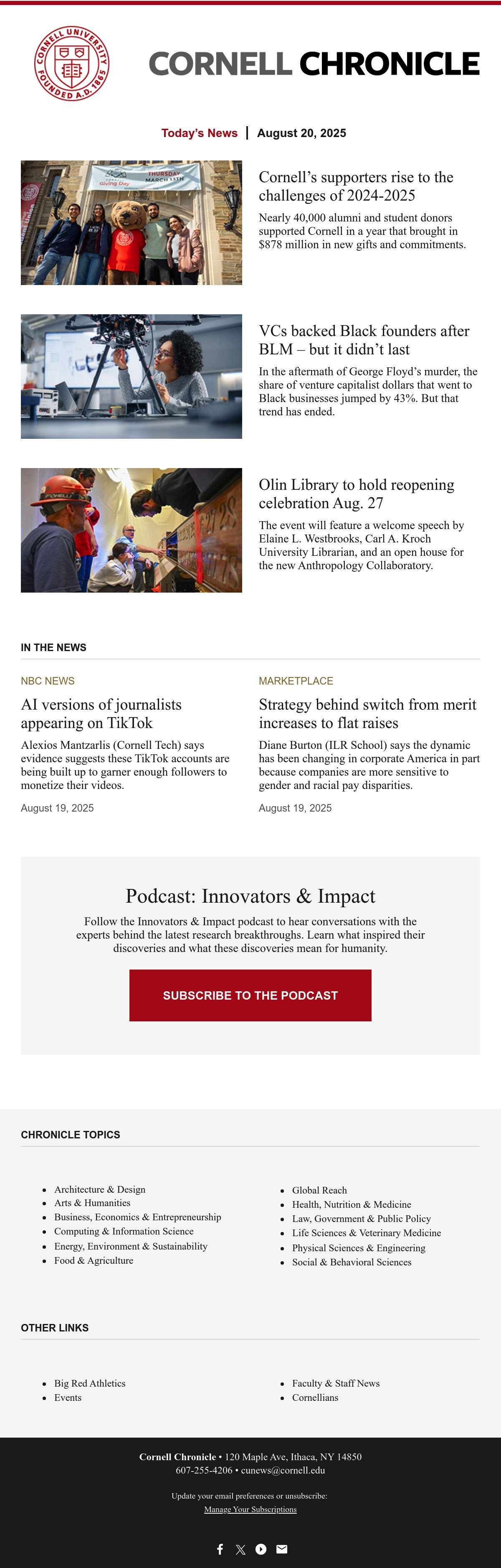Open the Computing & Information Science topic
This screenshot has height=1568, width=501.
point(124,1231)
